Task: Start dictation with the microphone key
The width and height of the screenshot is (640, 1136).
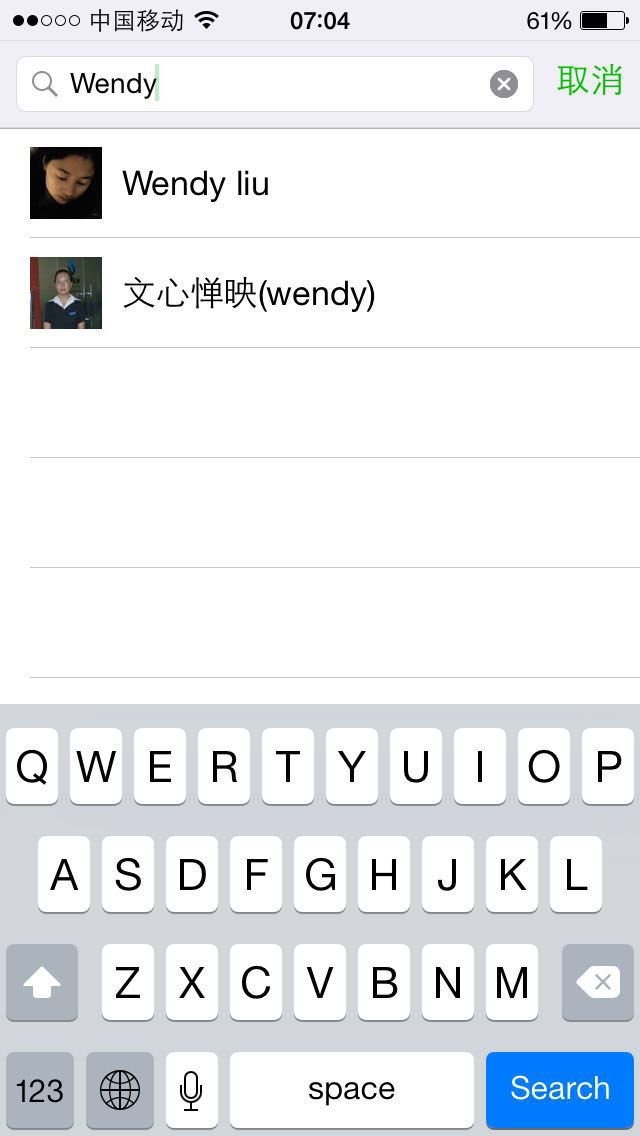Action: point(191,1089)
